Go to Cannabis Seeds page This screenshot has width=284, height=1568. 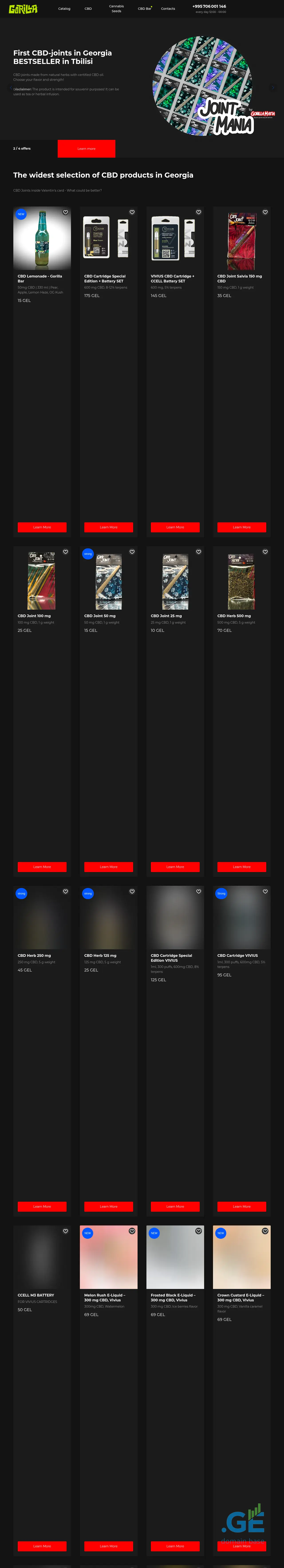(116, 8)
